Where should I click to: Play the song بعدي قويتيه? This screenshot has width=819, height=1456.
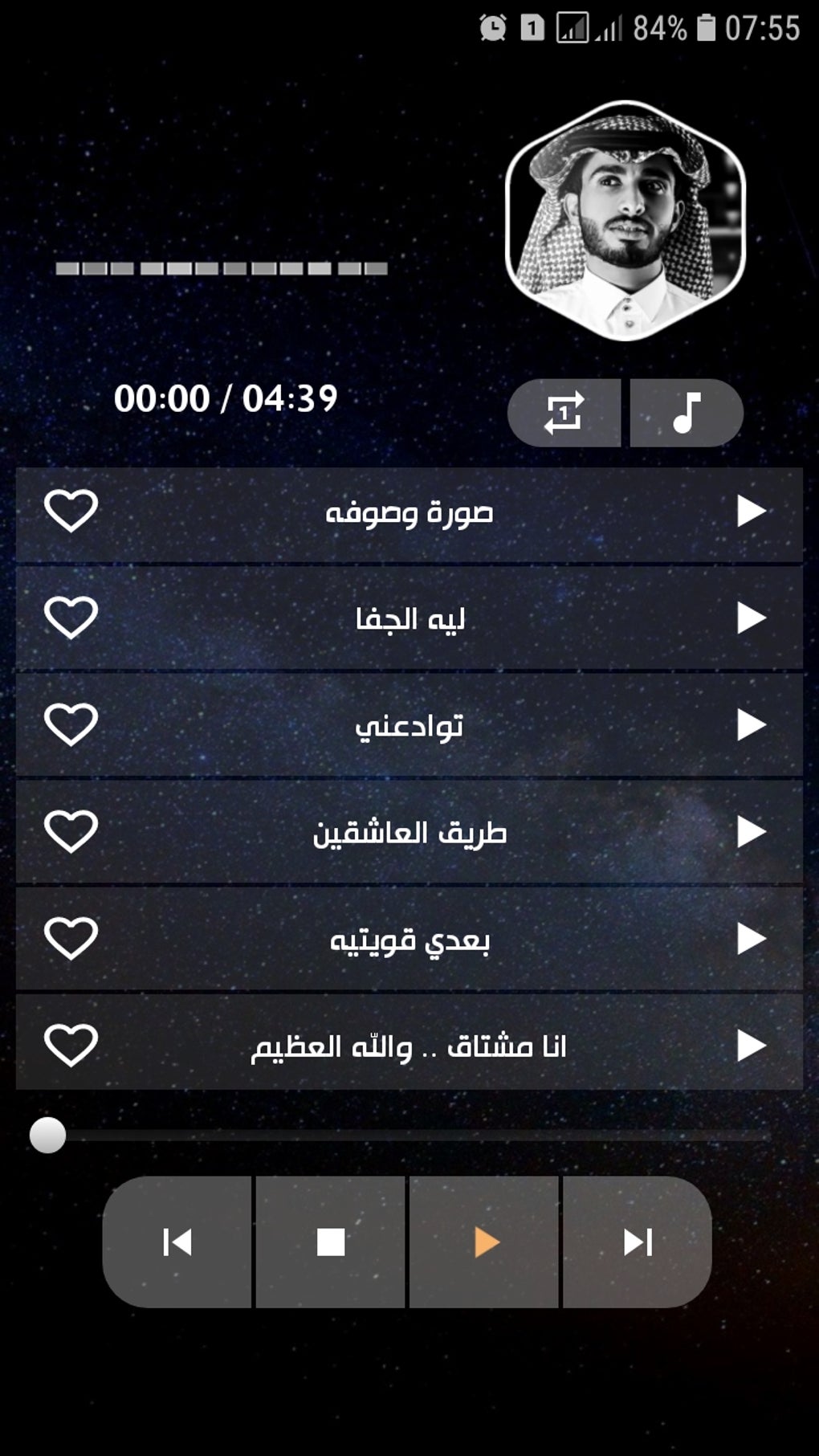[x=751, y=938]
